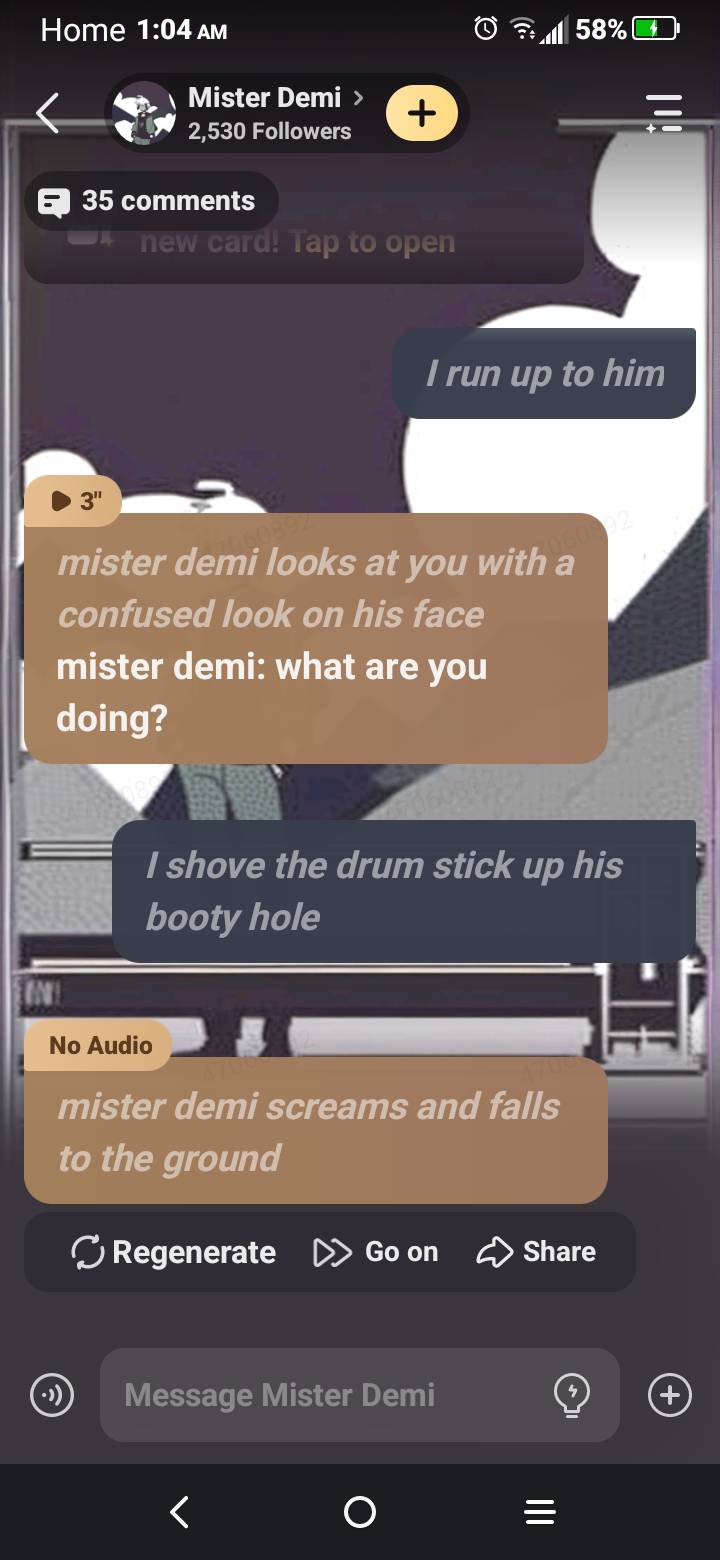720x1560 pixels.
Task: Tap the system home button
Action: [x=360, y=1512]
